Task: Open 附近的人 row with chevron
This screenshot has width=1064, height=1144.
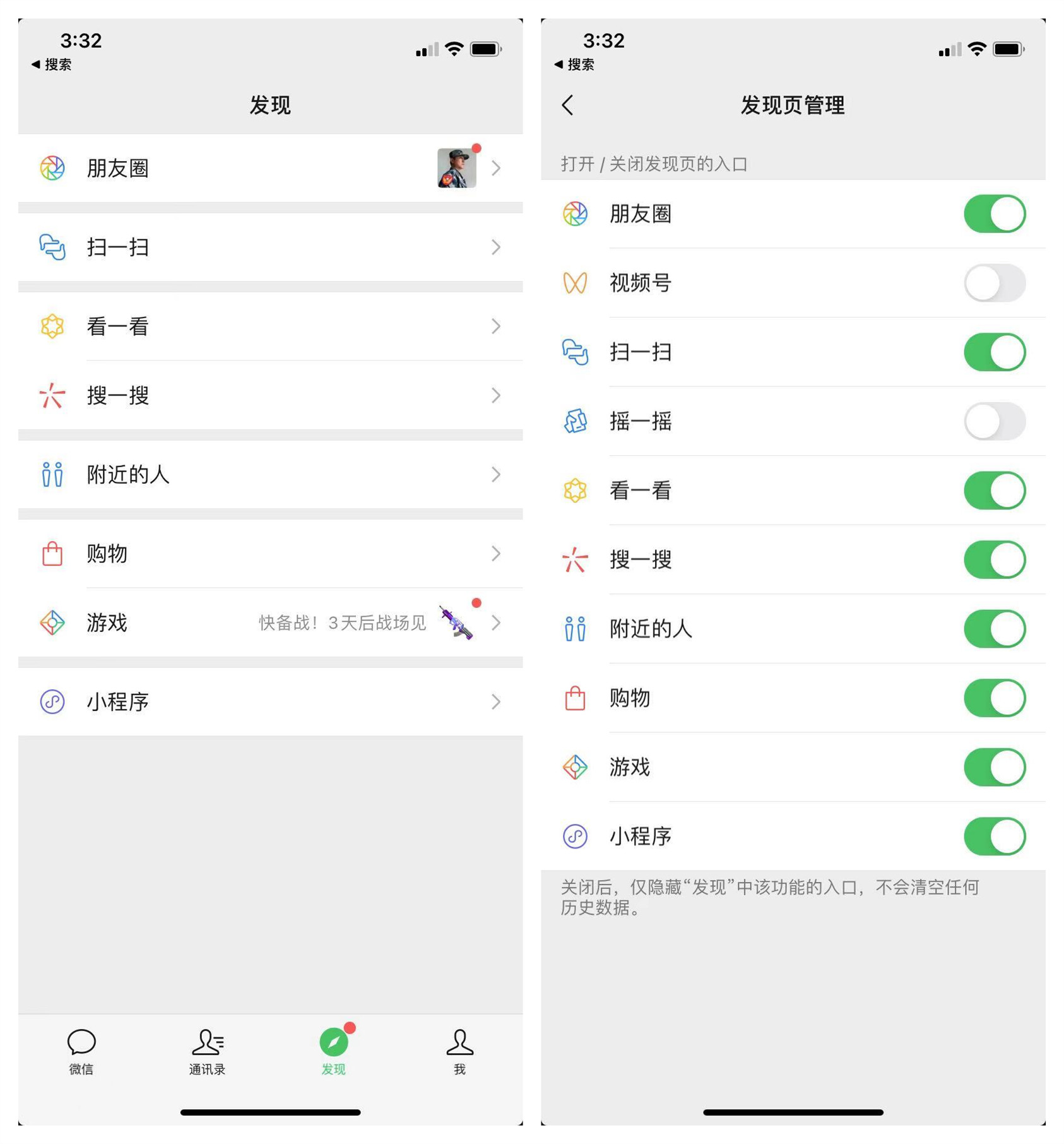Action: click(270, 474)
